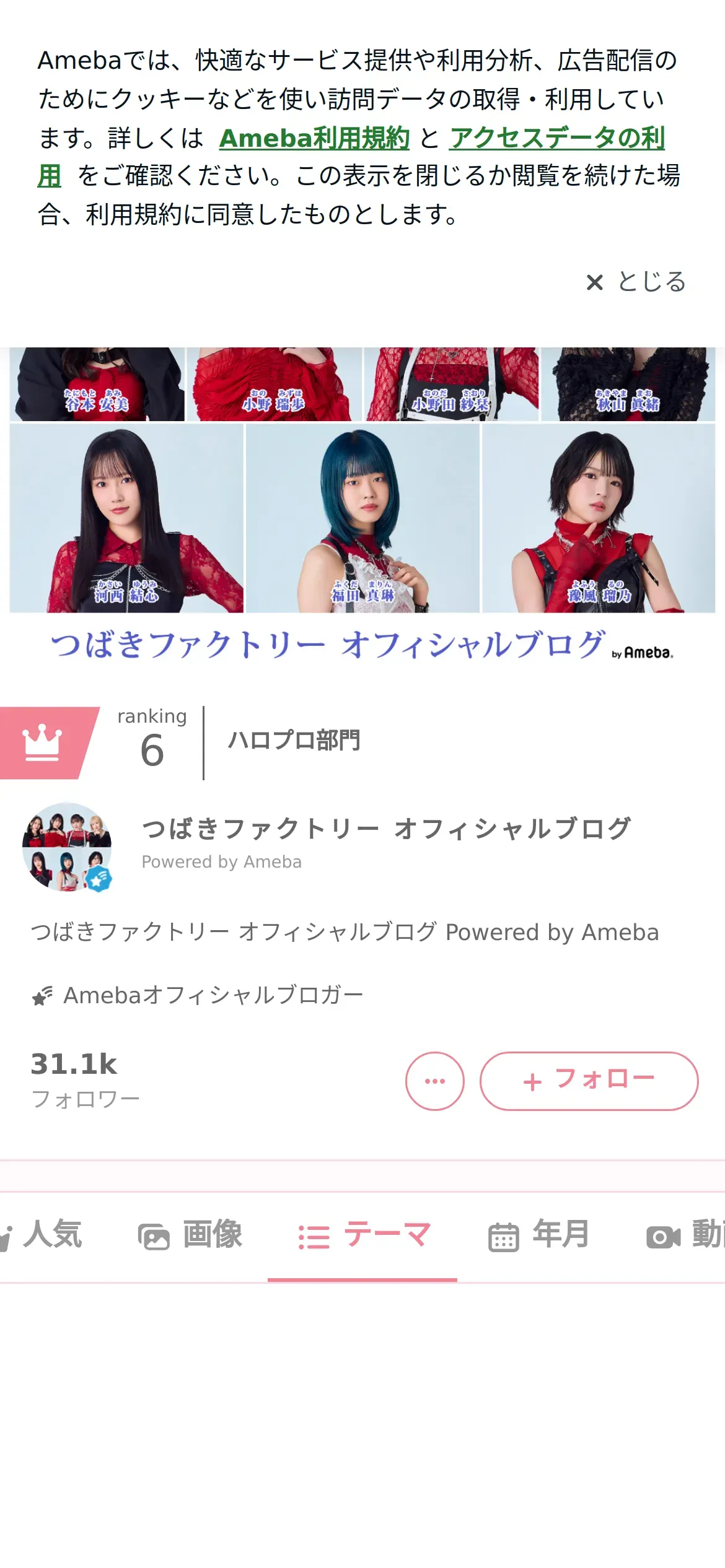Tap the blog profile avatar

67,847
